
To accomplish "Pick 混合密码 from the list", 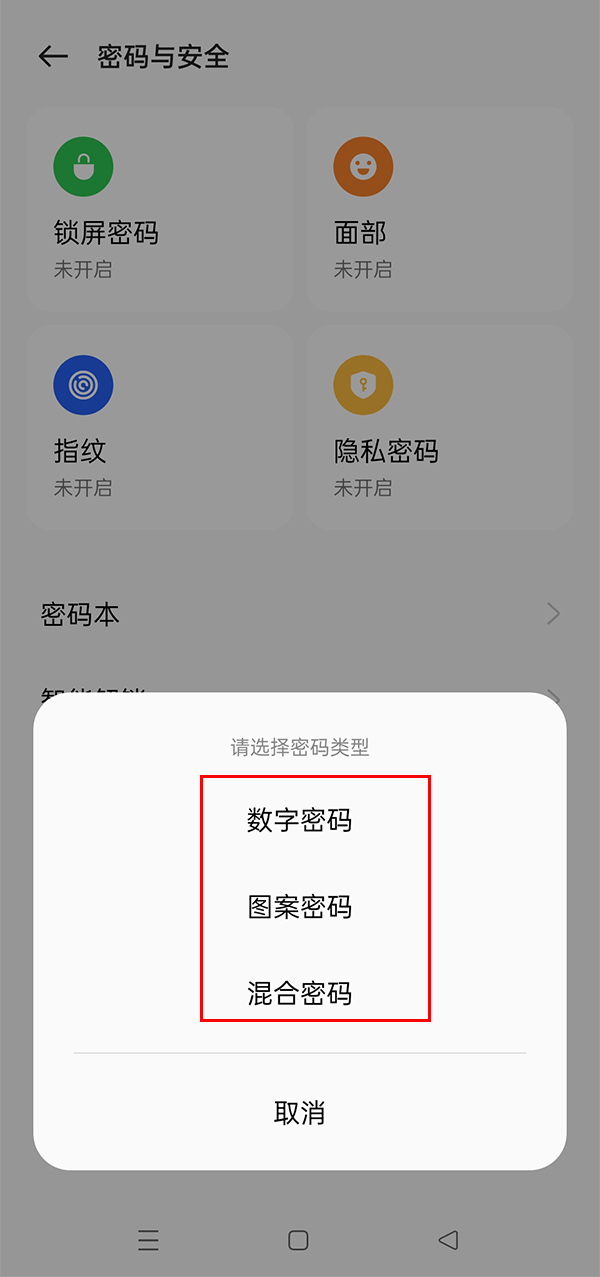I will 300,993.
